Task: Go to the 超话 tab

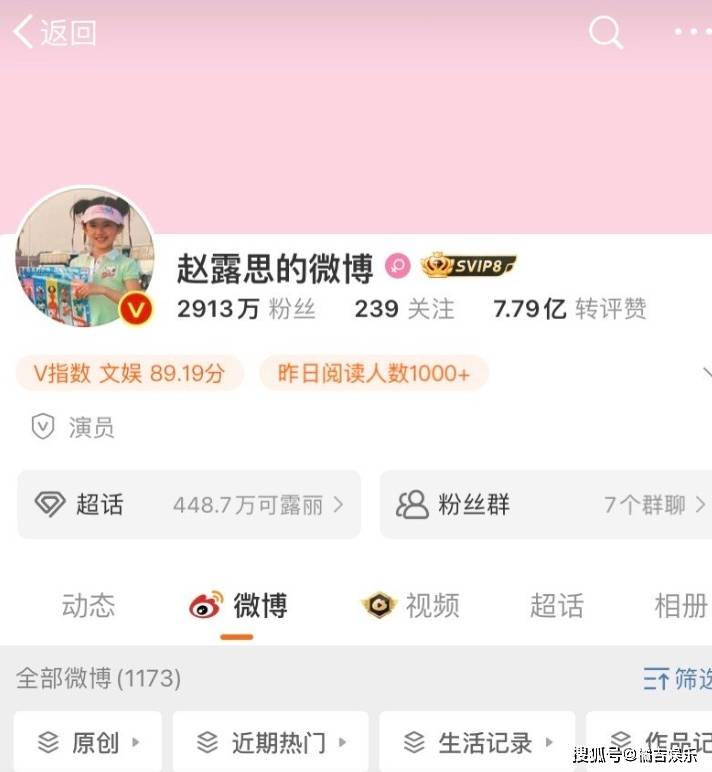Action: point(557,605)
